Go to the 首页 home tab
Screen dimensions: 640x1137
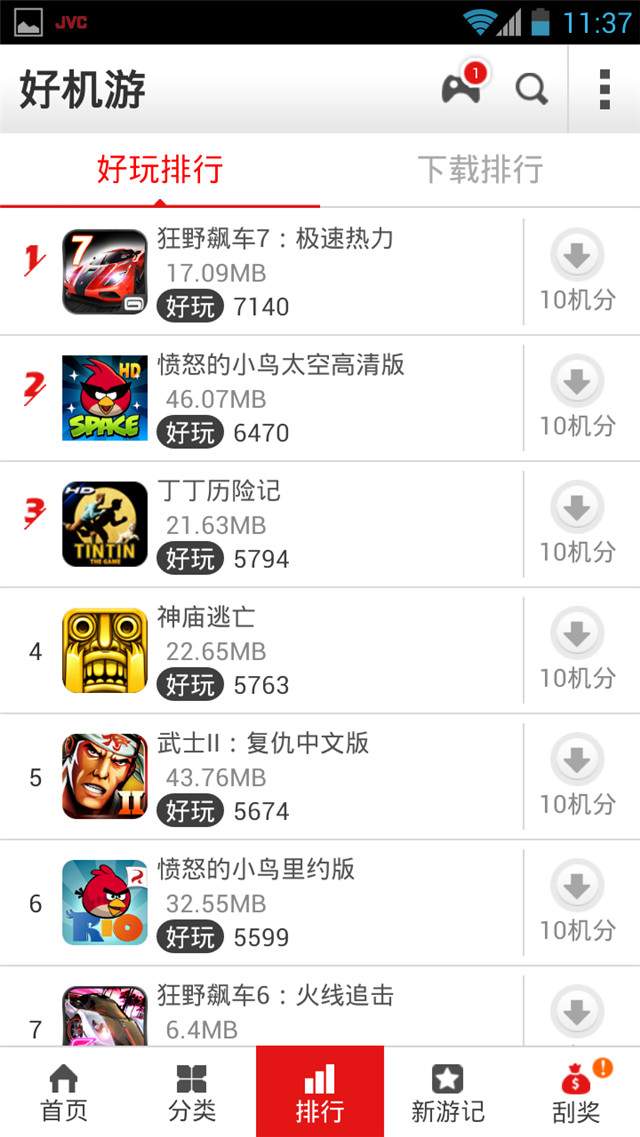pyautogui.click(x=64, y=1092)
